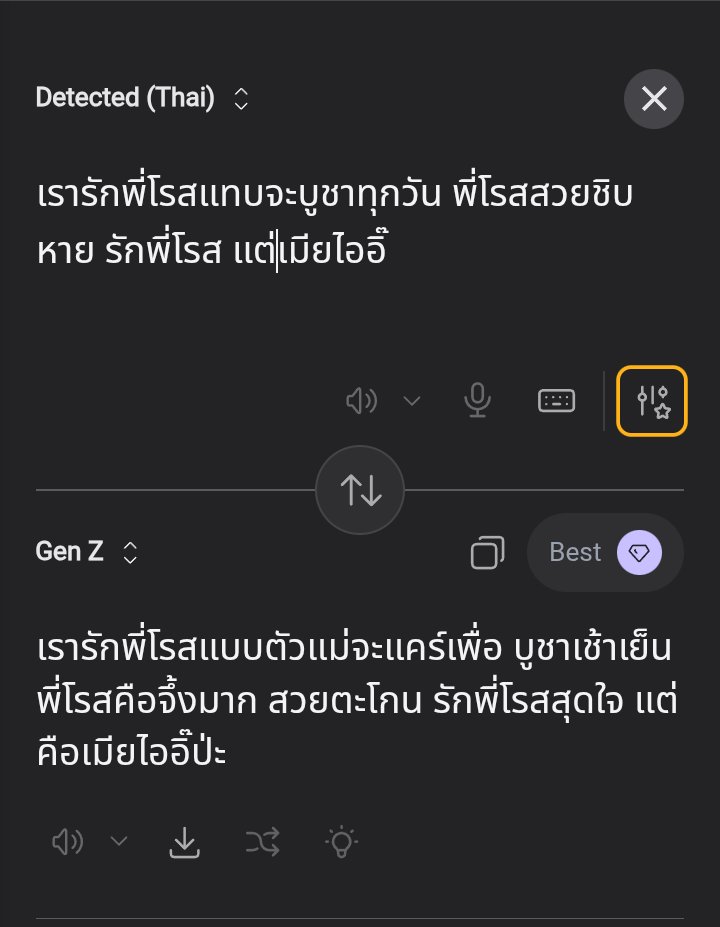This screenshot has height=927, width=720.
Task: Shuffle for an alternative translation
Action: (263, 843)
